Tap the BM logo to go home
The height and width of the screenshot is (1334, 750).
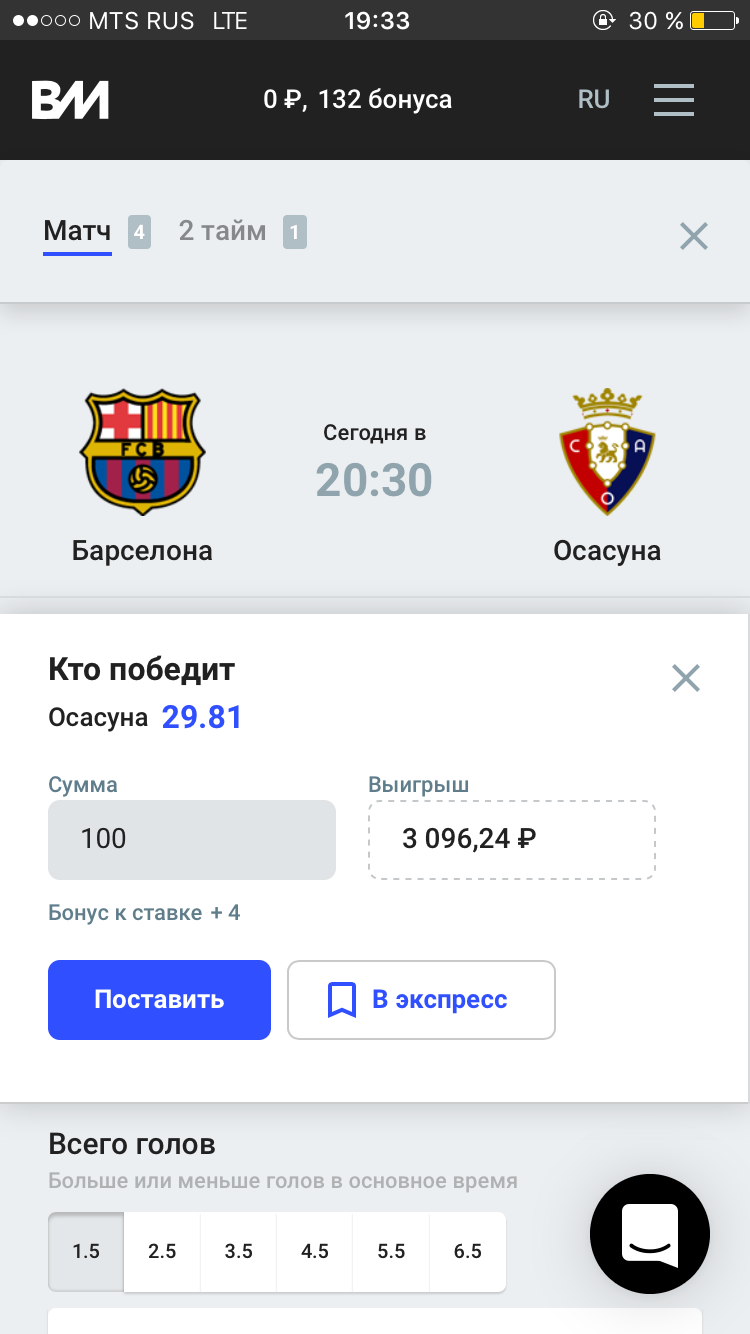pos(70,100)
